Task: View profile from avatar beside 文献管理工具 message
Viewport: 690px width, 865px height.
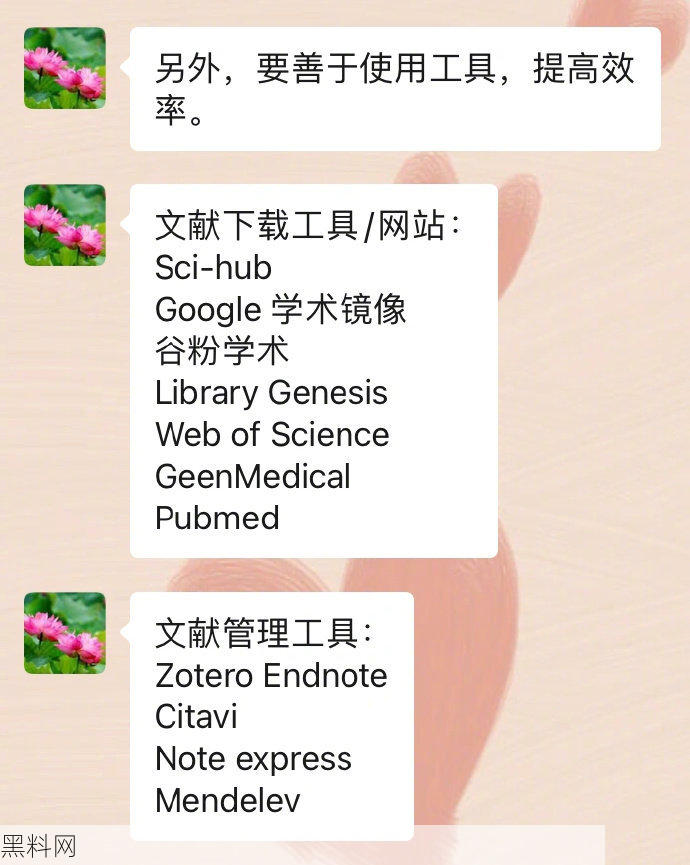Action: [65, 632]
